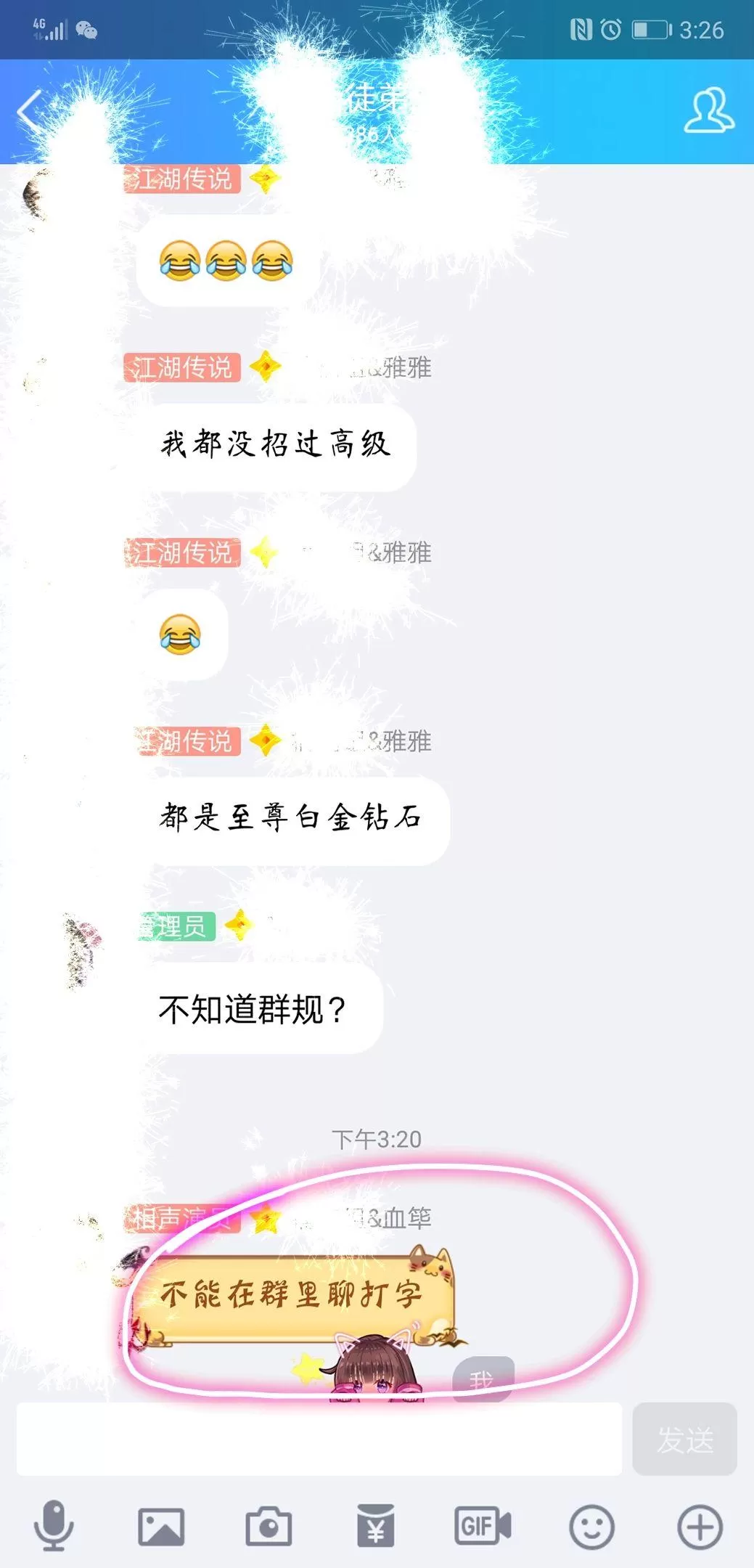Viewport: 754px width, 1568px height.
Task: Open the GIF video option
Action: point(483,1526)
